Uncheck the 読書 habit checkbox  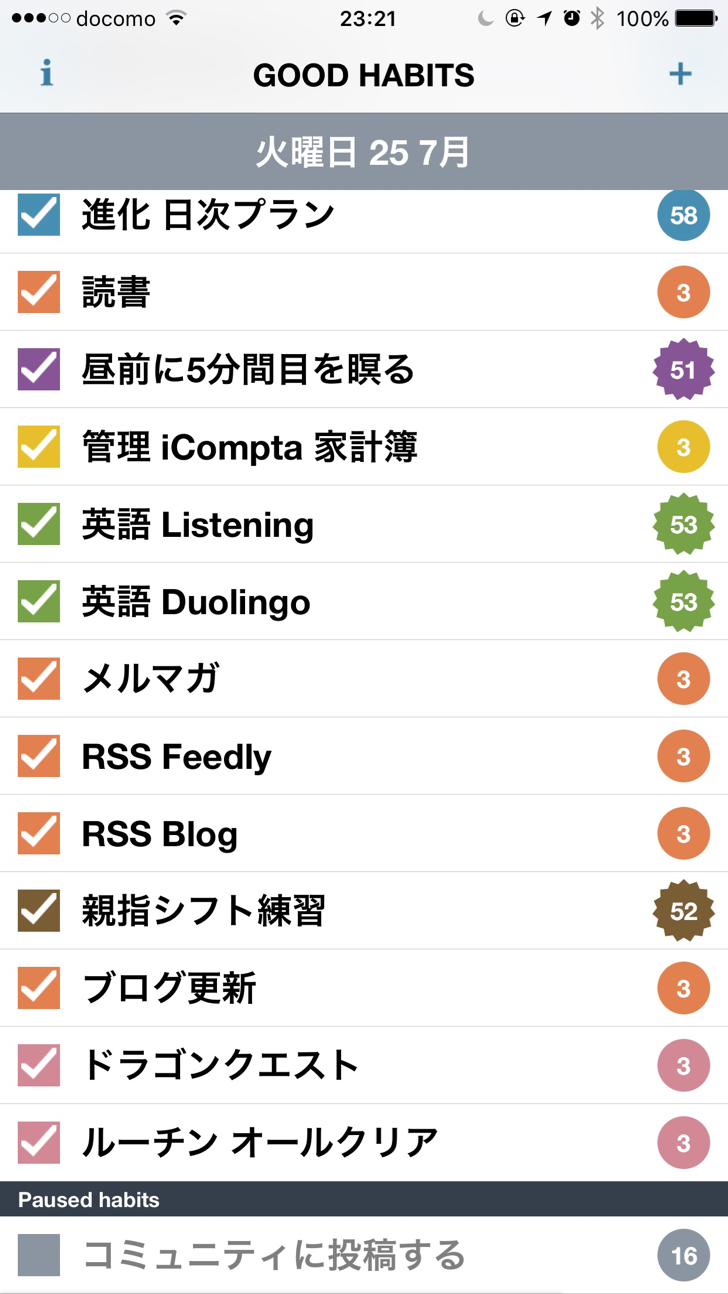[x=39, y=292]
